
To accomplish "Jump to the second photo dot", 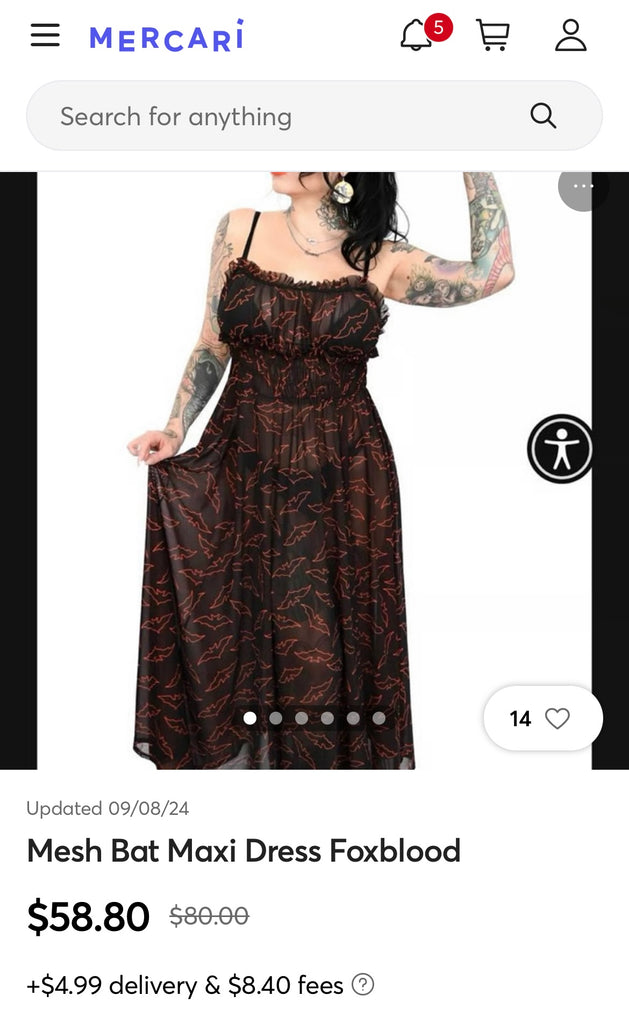I will click(x=276, y=718).
